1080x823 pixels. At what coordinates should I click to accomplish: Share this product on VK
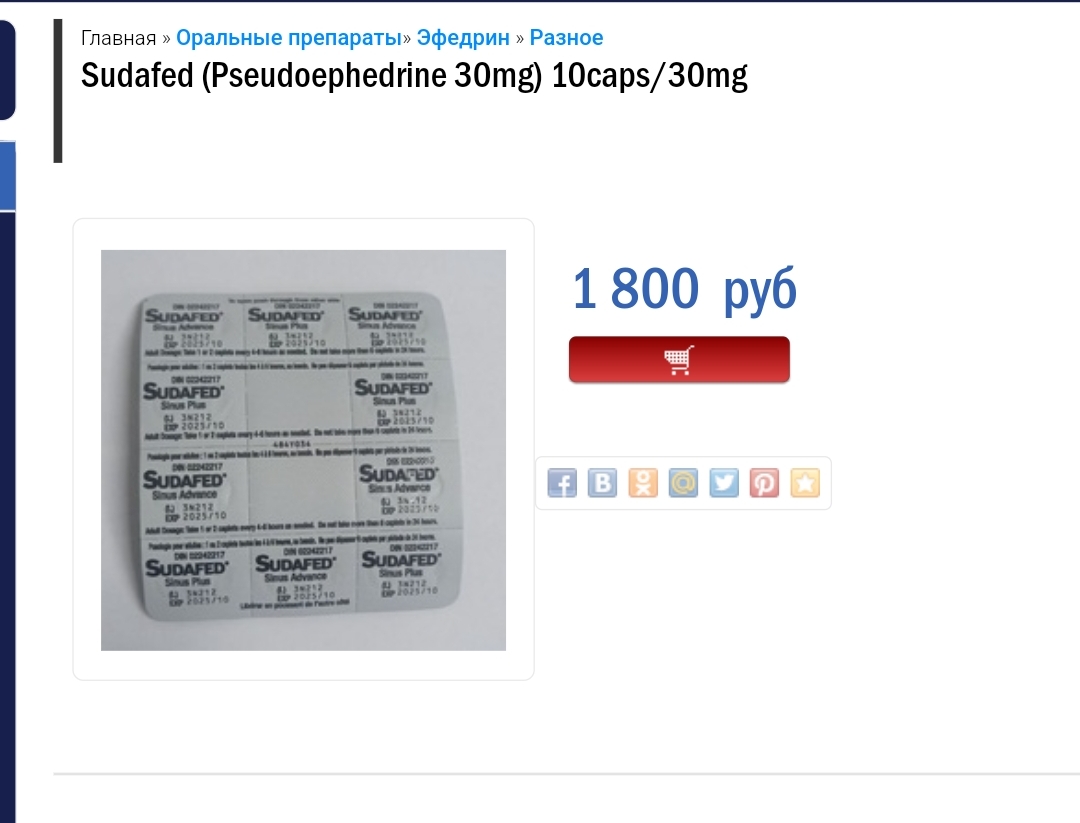pos(602,483)
